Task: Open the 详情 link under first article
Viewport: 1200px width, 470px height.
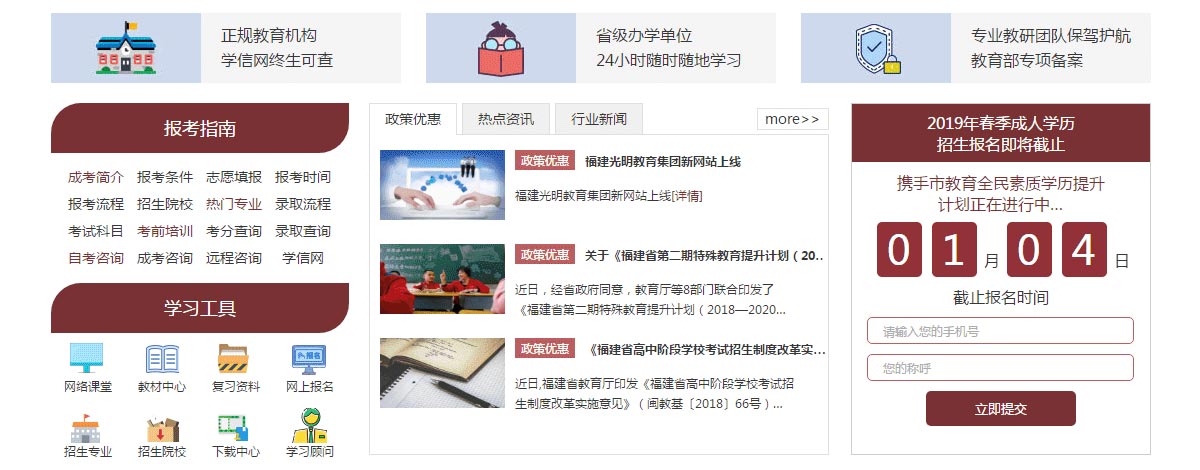Action: 688,196
